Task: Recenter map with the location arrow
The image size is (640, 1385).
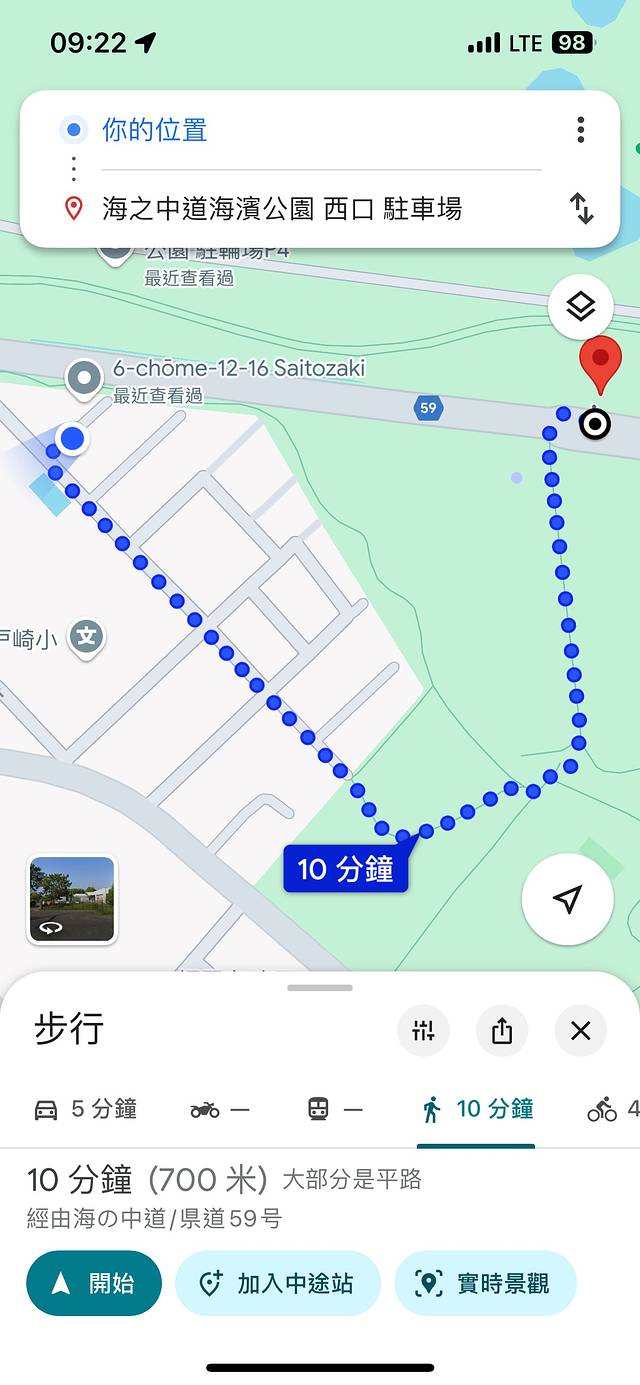Action: [x=567, y=899]
